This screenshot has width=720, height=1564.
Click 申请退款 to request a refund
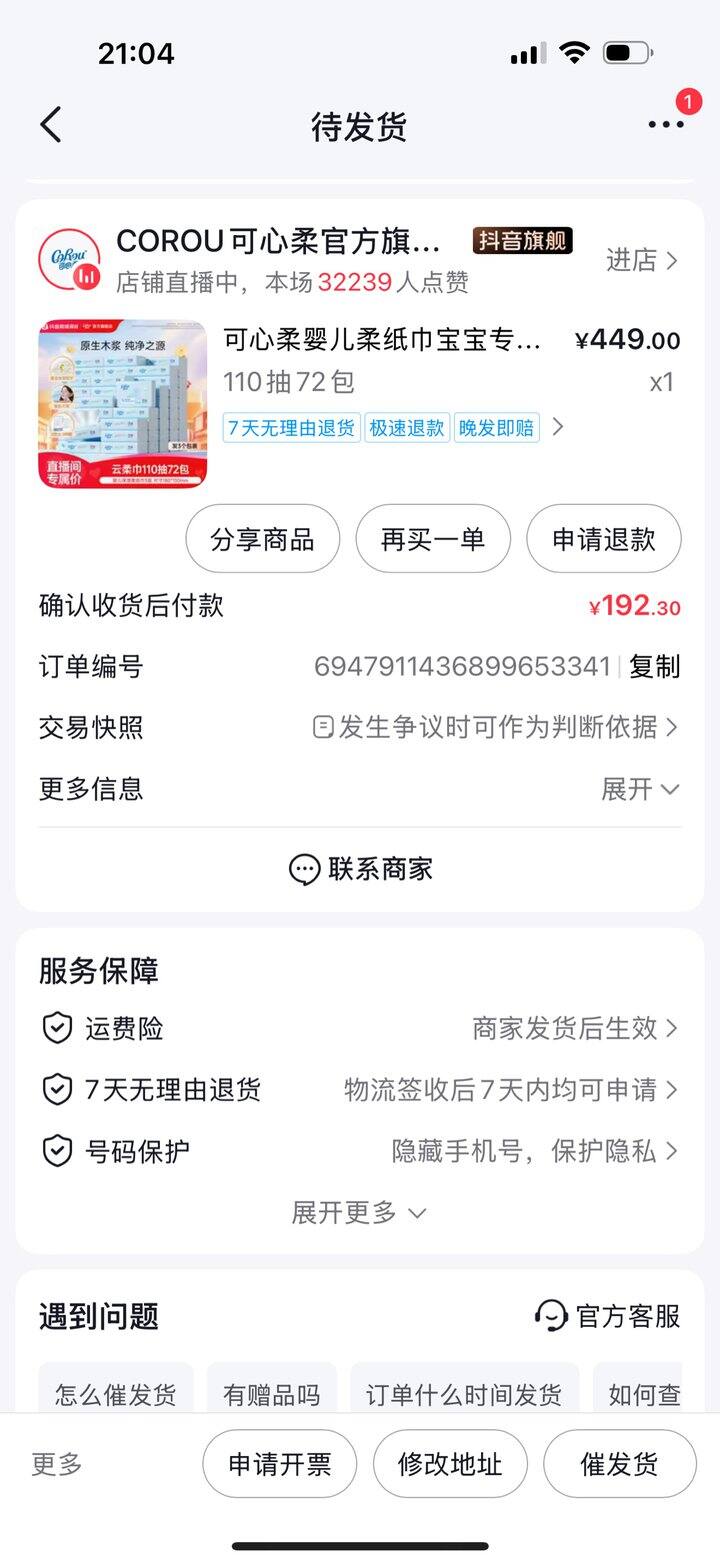[x=603, y=538]
